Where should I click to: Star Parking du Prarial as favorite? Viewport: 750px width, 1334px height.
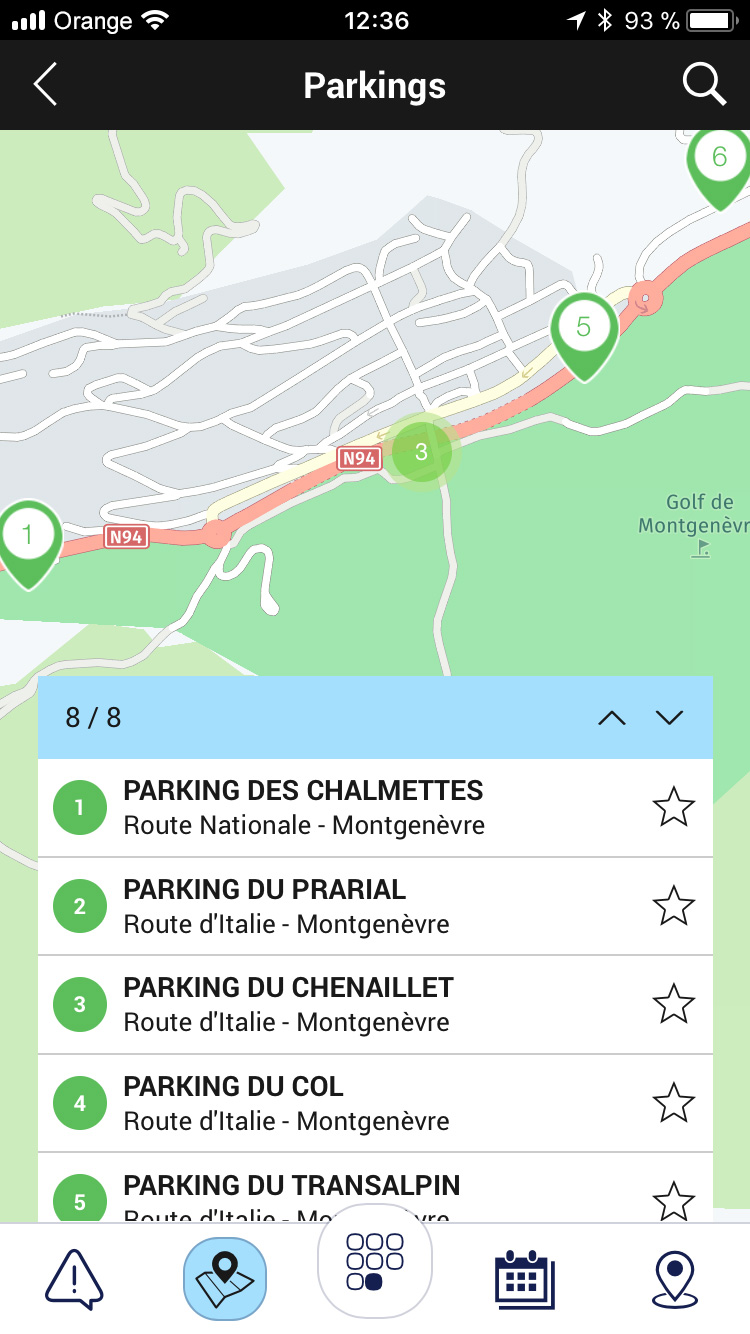pos(674,905)
